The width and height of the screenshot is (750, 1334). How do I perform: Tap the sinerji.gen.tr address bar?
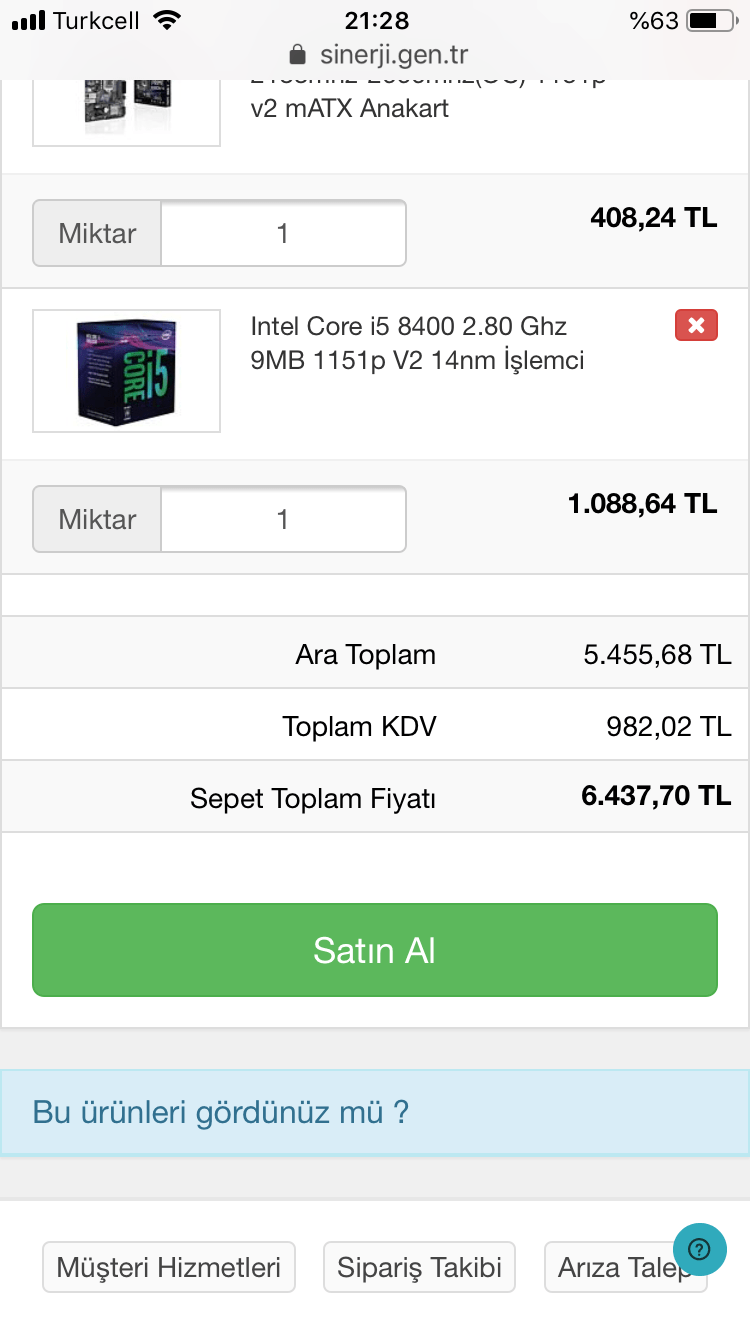pos(378,54)
